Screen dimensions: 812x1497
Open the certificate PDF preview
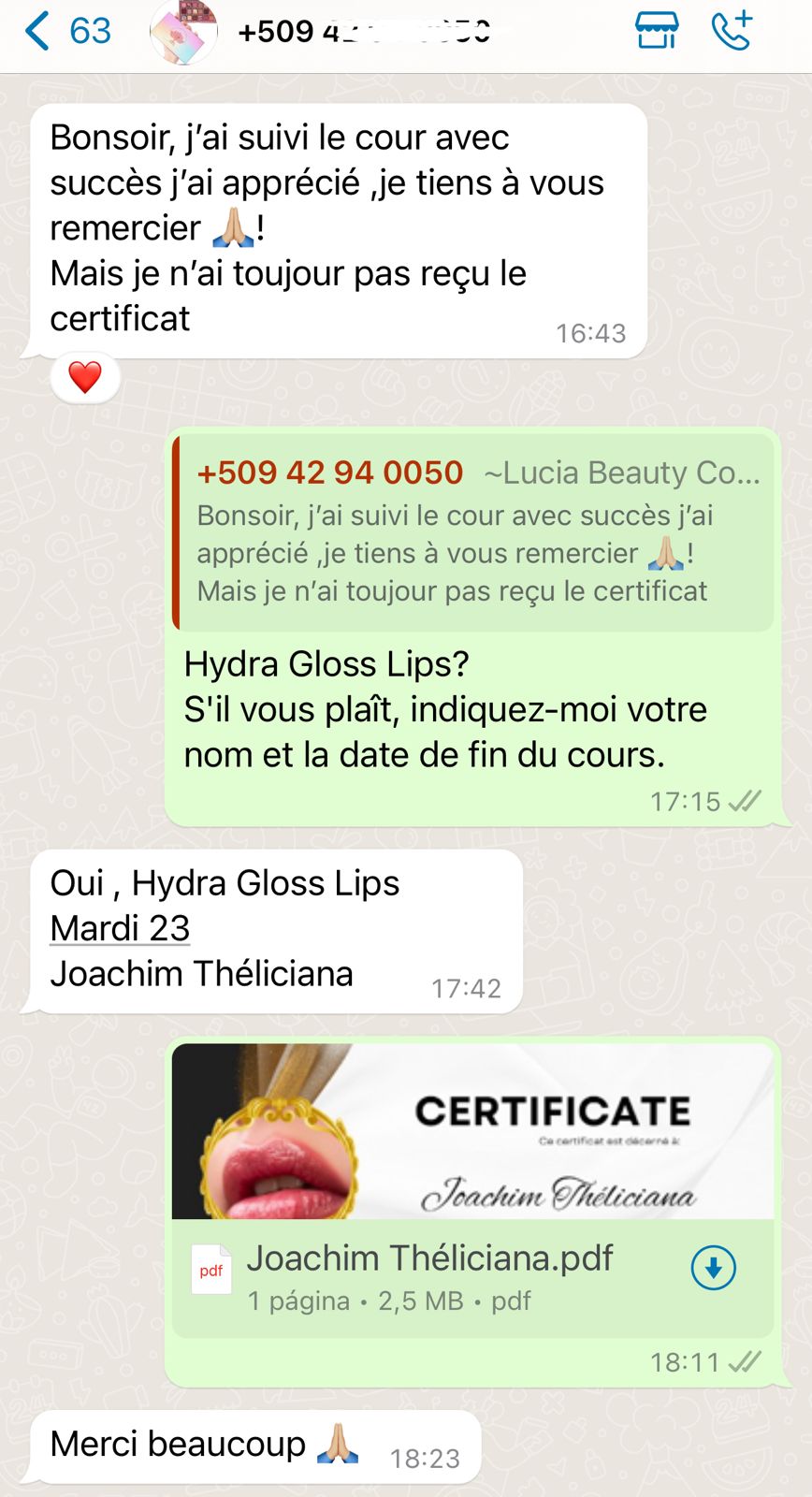[472, 1131]
